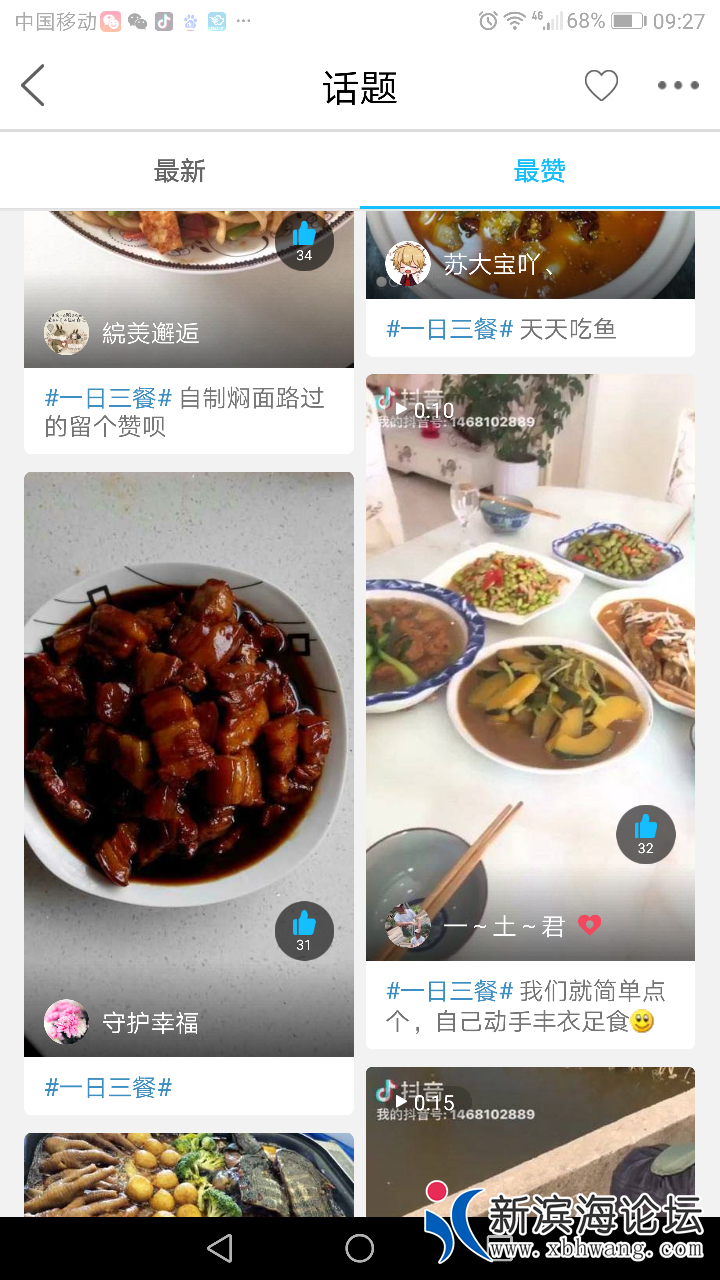Tap the system back button
This screenshot has width=720, height=1280.
click(x=220, y=1247)
